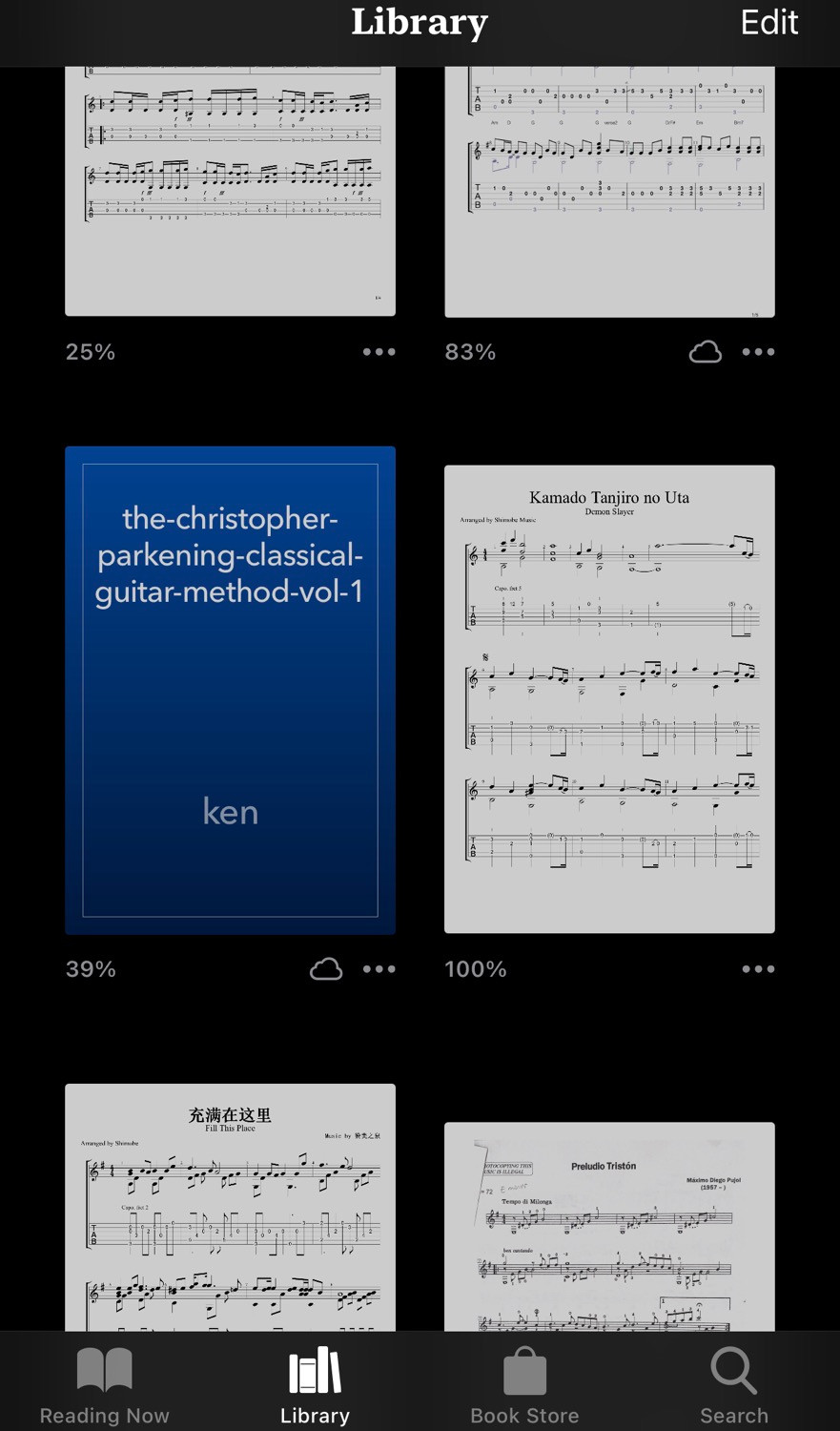Open the Christopher Parkening guitar method book
840x1431 pixels.
tap(230, 690)
